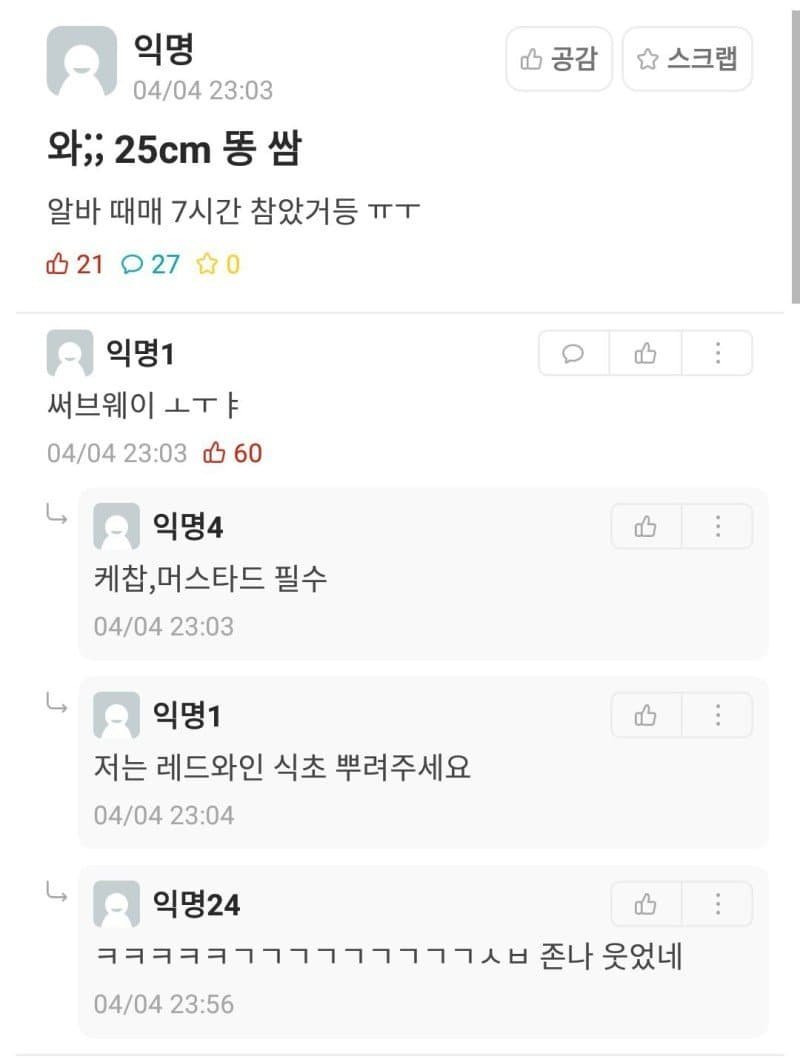Scrap the post with the 스크랩 button
The width and height of the screenshot is (800, 1062).
tap(687, 59)
